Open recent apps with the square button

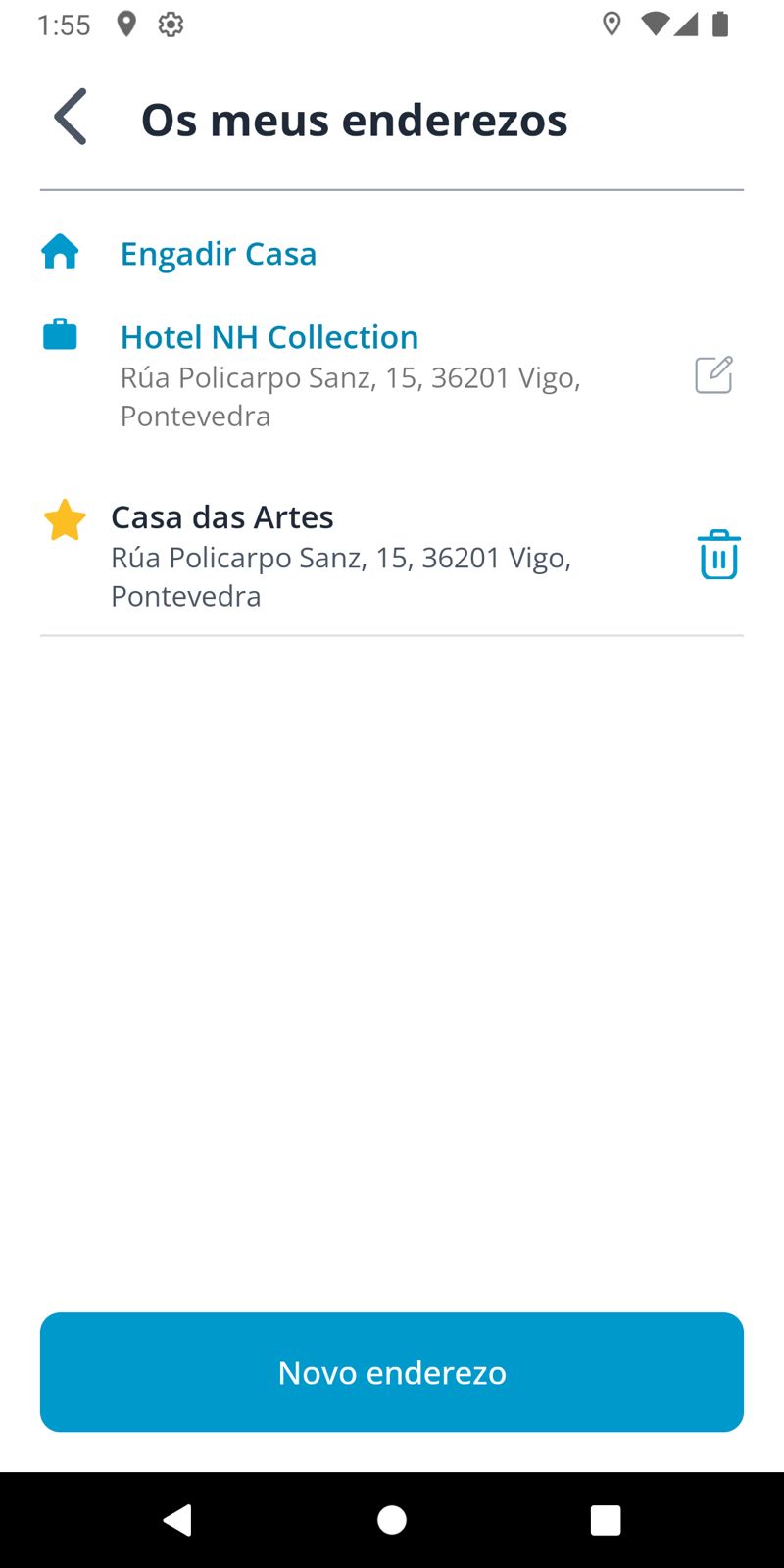606,1520
